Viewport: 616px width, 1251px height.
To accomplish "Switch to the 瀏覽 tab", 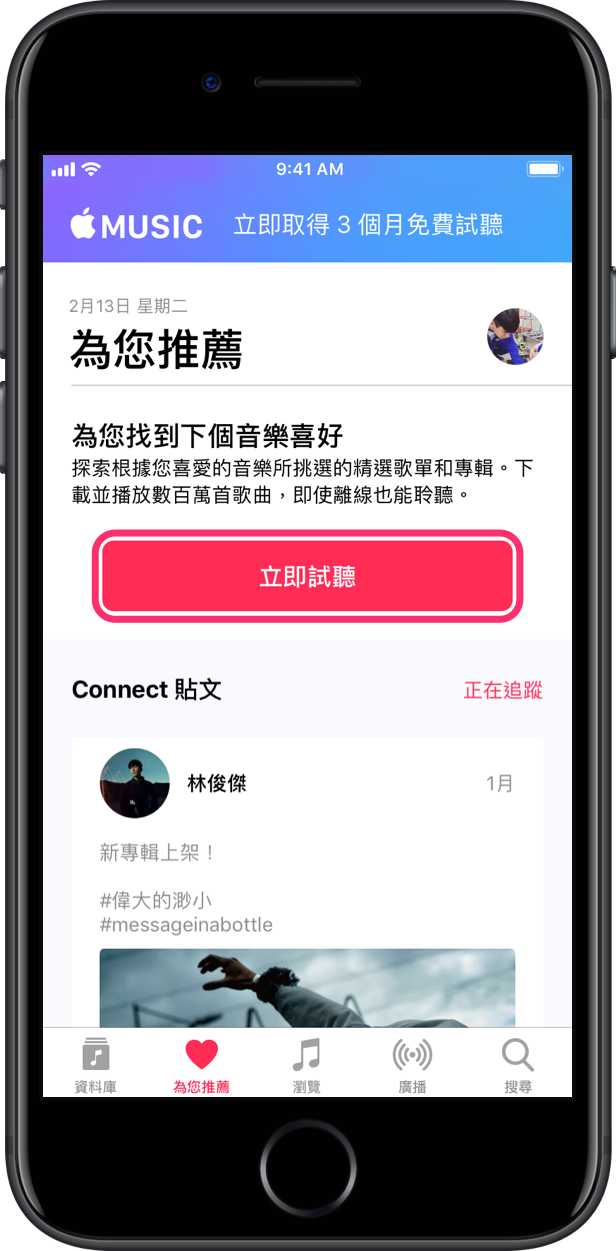I will point(307,1065).
